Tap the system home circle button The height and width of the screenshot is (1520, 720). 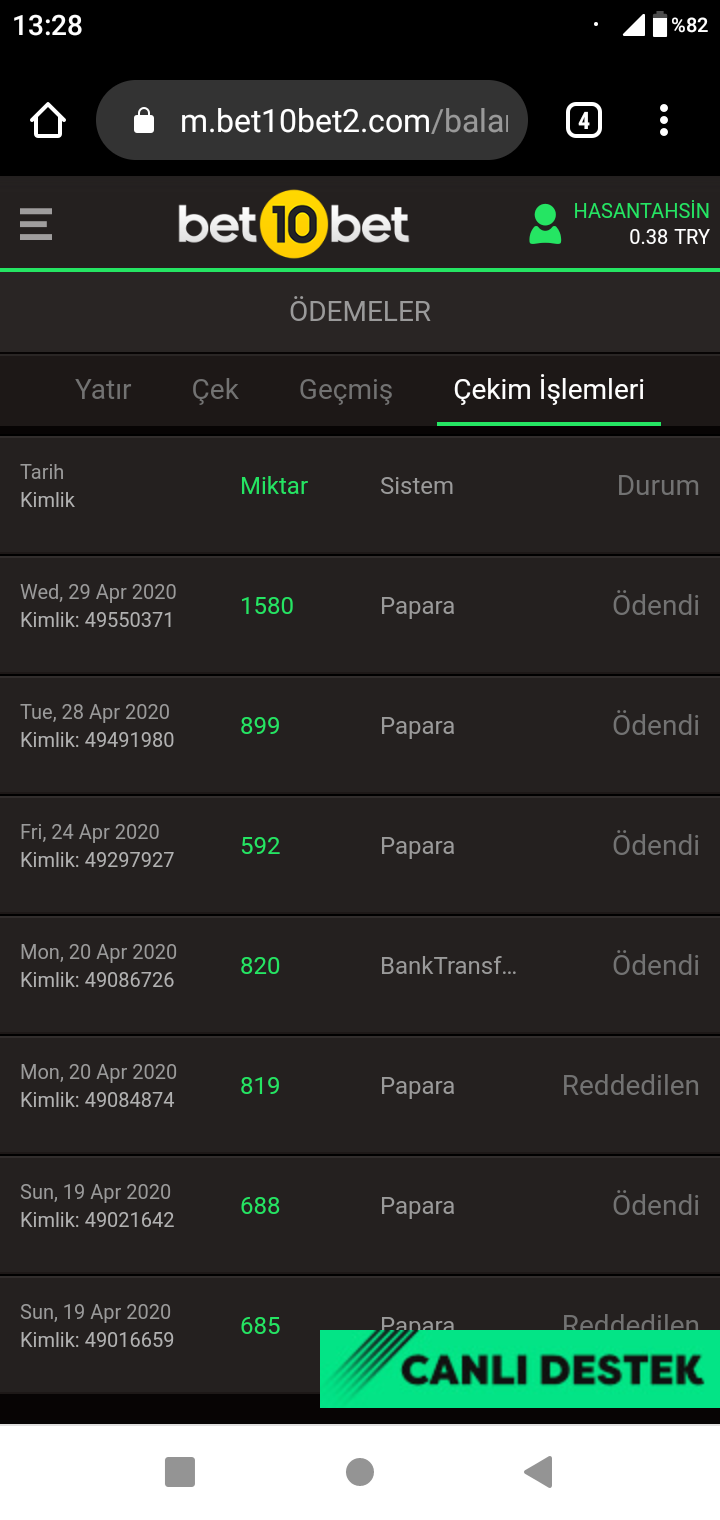coord(360,1472)
